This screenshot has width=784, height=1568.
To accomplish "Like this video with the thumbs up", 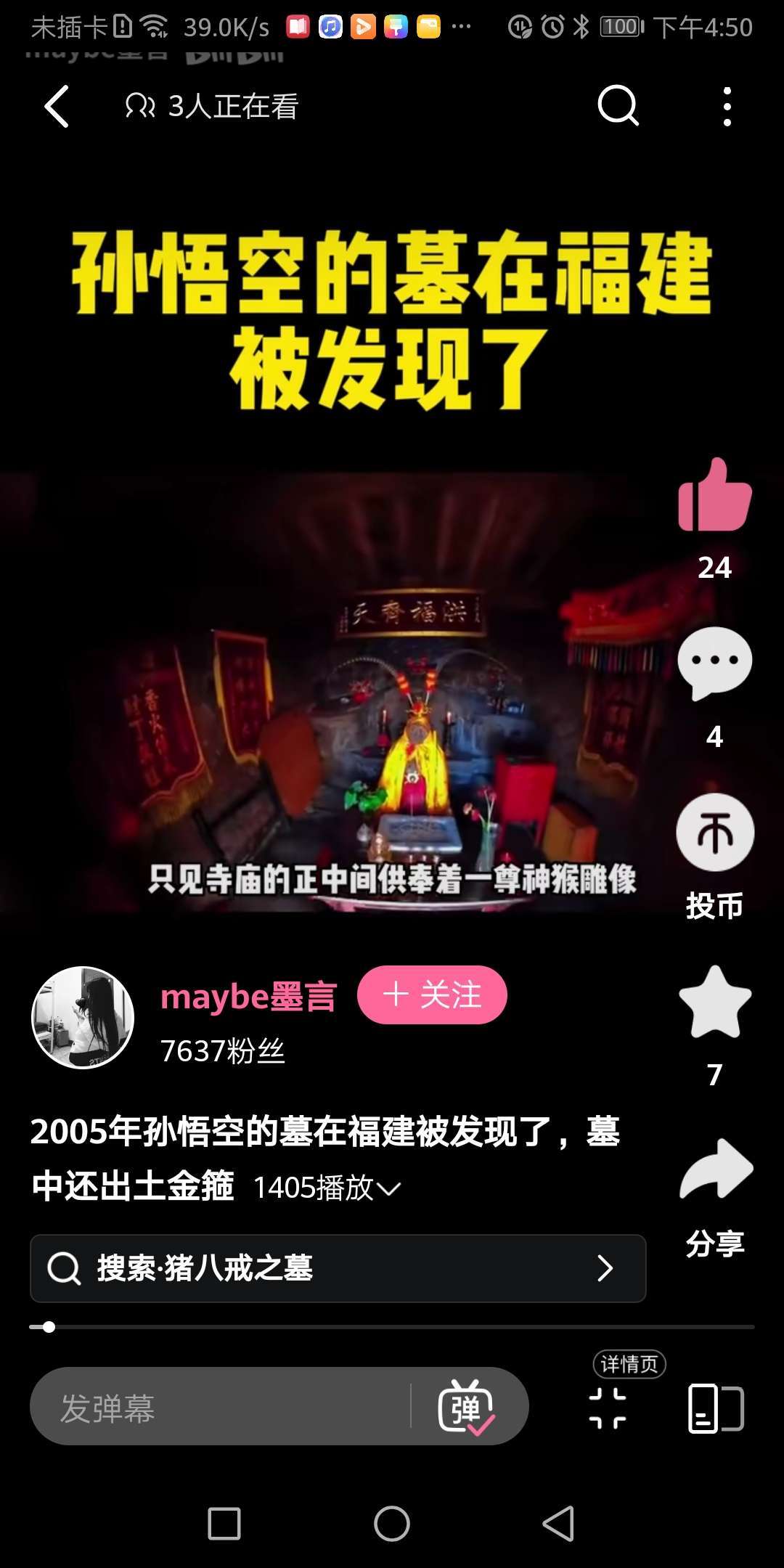I will coord(714,496).
